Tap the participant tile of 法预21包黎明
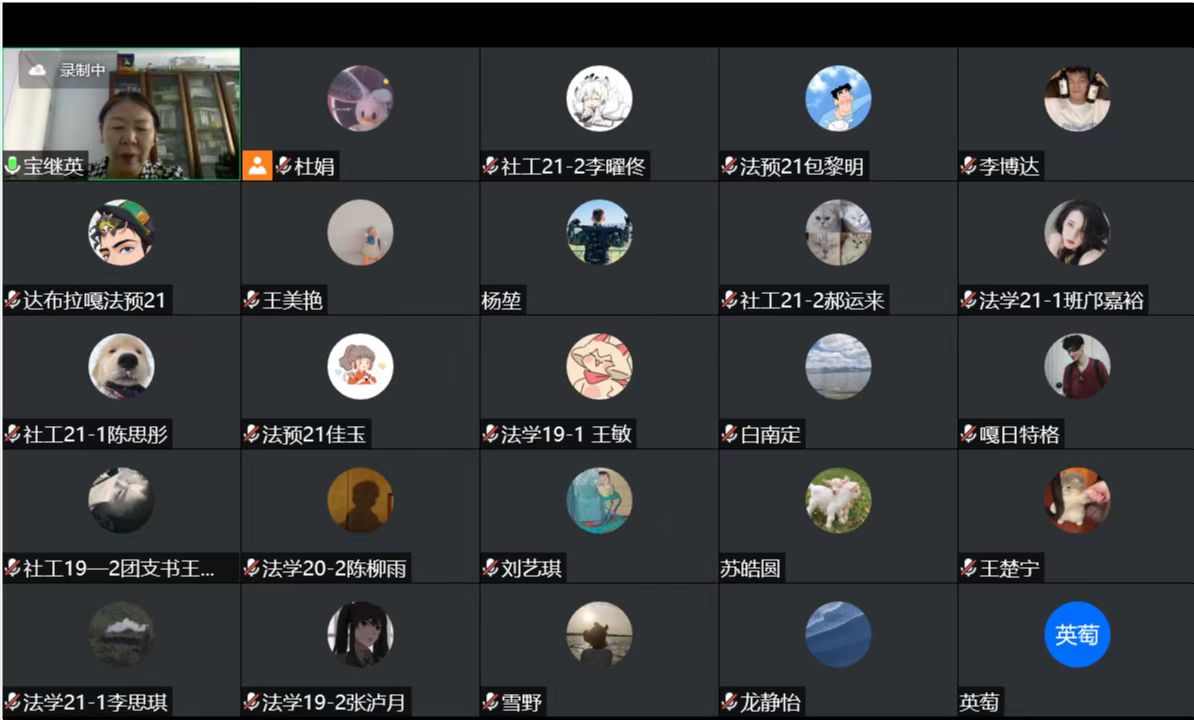 coord(838,114)
